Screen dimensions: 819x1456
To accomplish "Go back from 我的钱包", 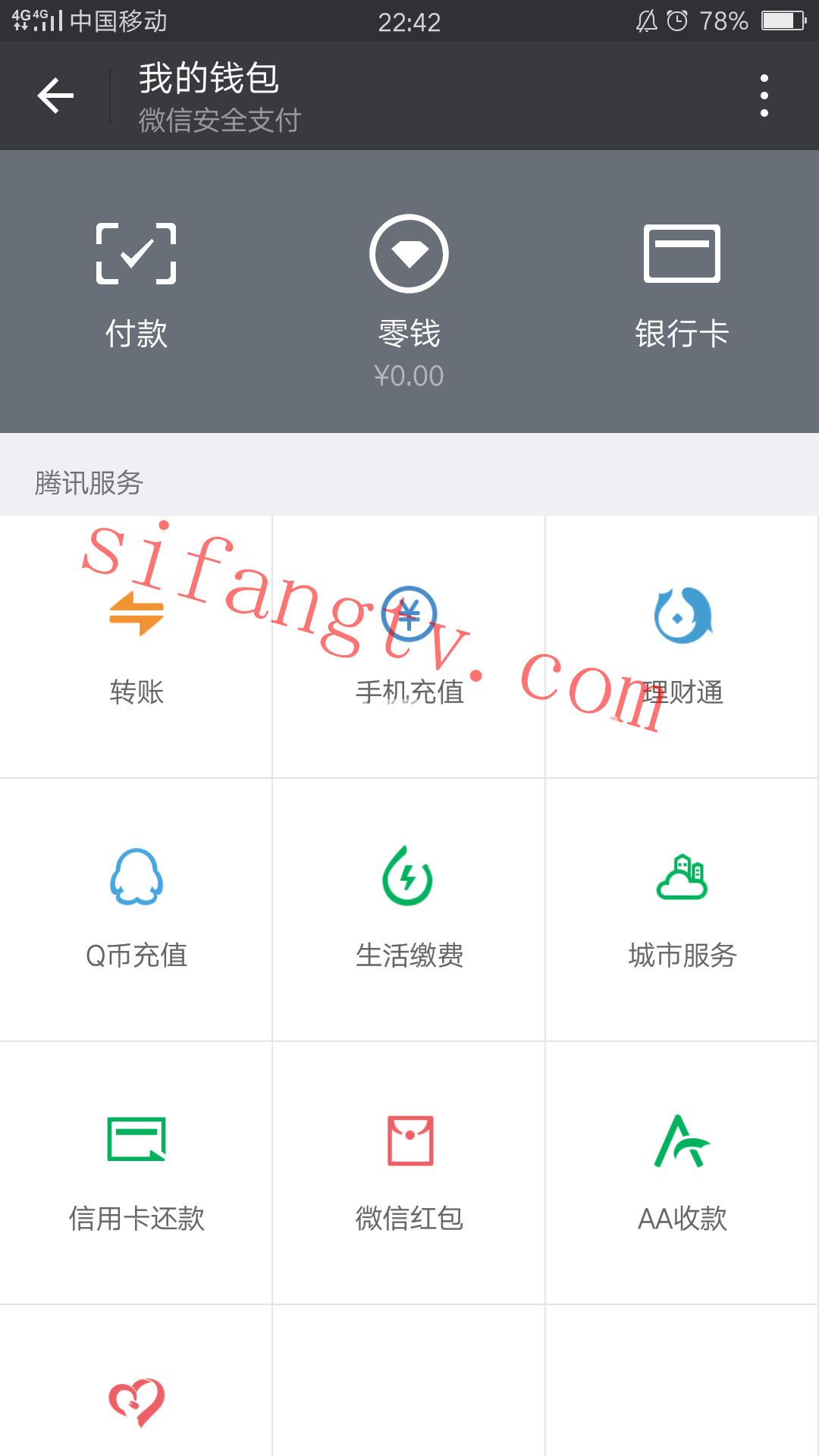I will (x=55, y=96).
